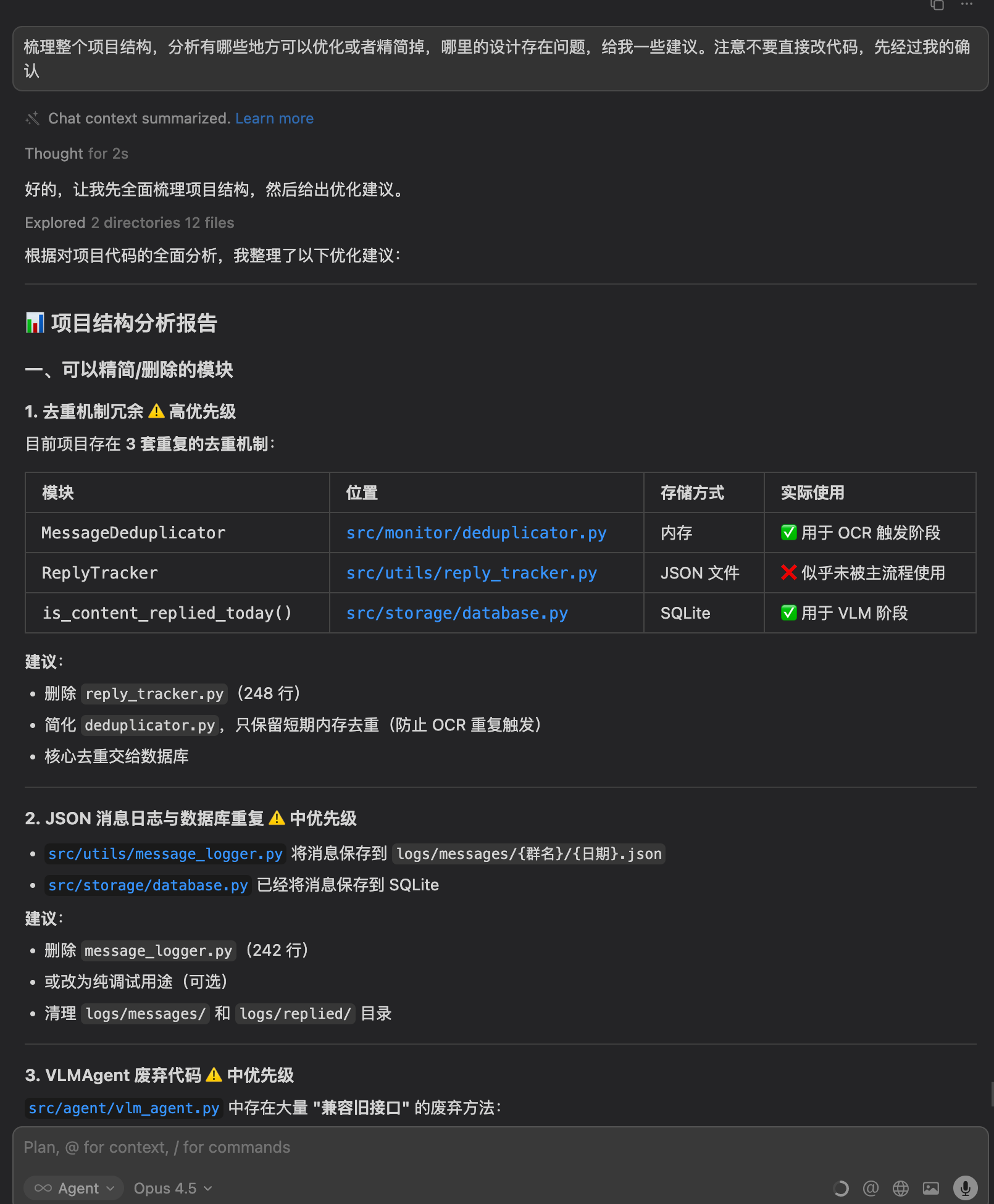Image resolution: width=994 pixels, height=1204 pixels.
Task: Toggle web search with the globe icon
Action: (901, 1188)
